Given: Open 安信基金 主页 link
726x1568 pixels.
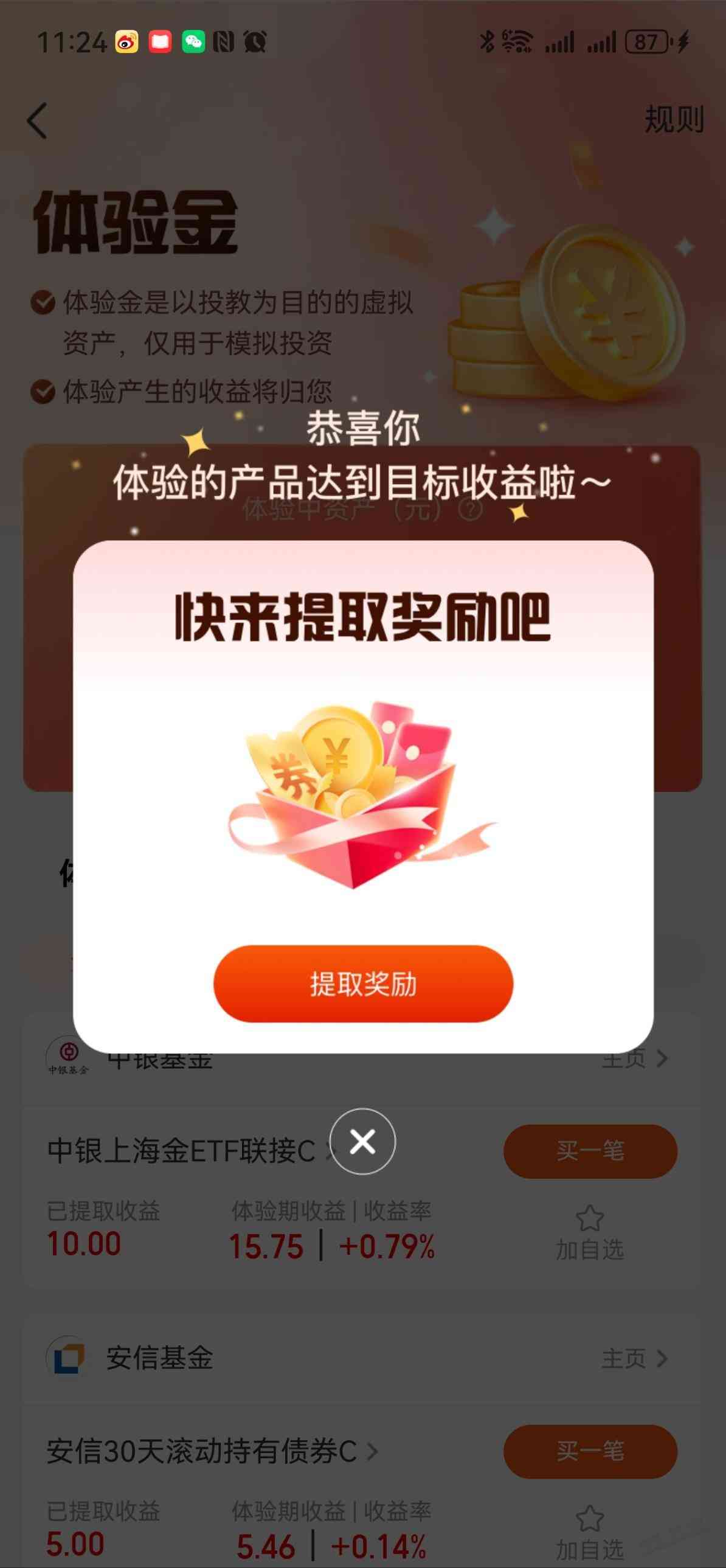Looking at the screenshot, I should (x=634, y=1358).
